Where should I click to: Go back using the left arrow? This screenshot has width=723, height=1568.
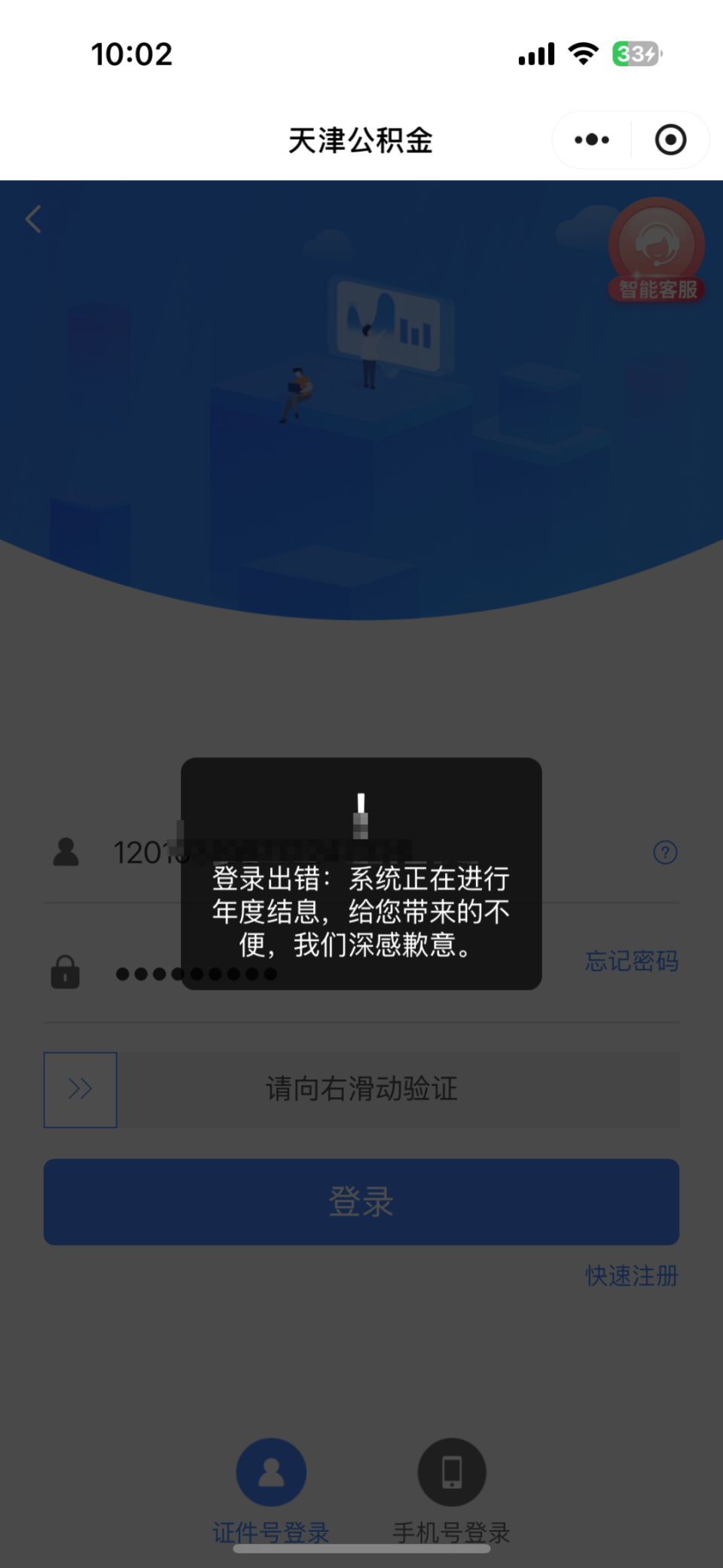(33, 220)
